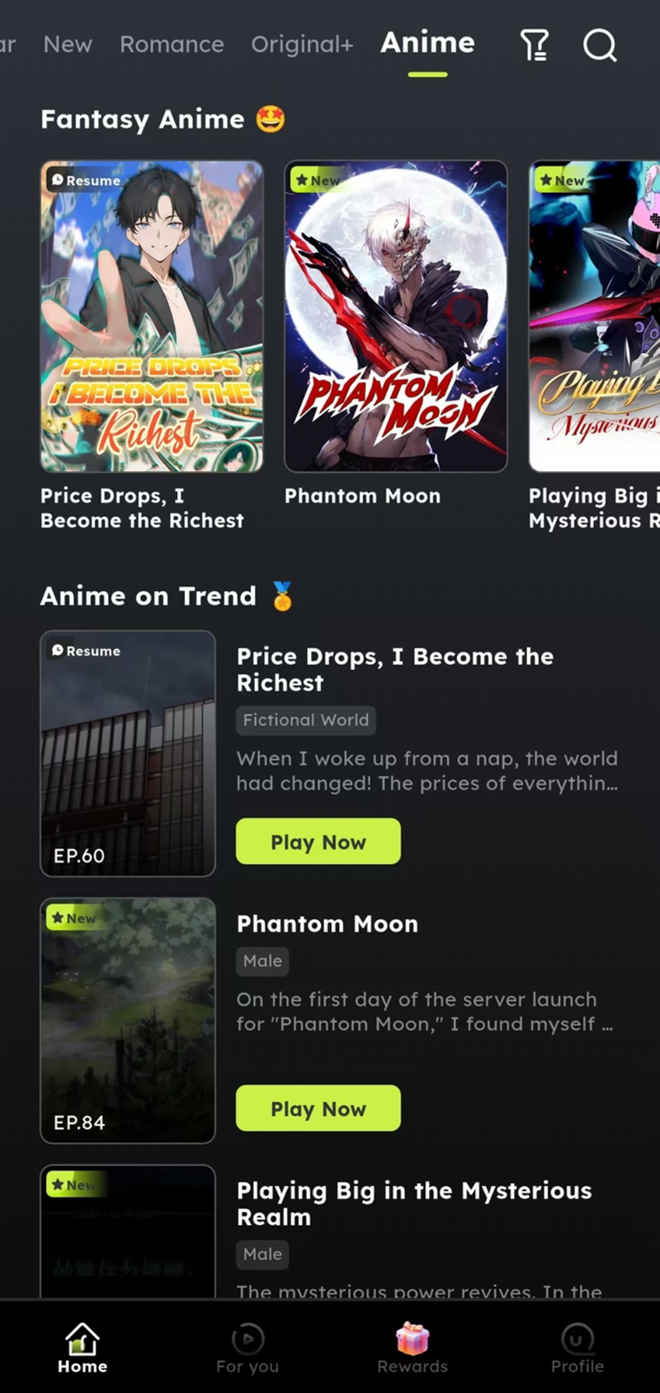Play Now for Price Drops, I Become the Richest
The height and width of the screenshot is (1393, 660).
tap(318, 842)
